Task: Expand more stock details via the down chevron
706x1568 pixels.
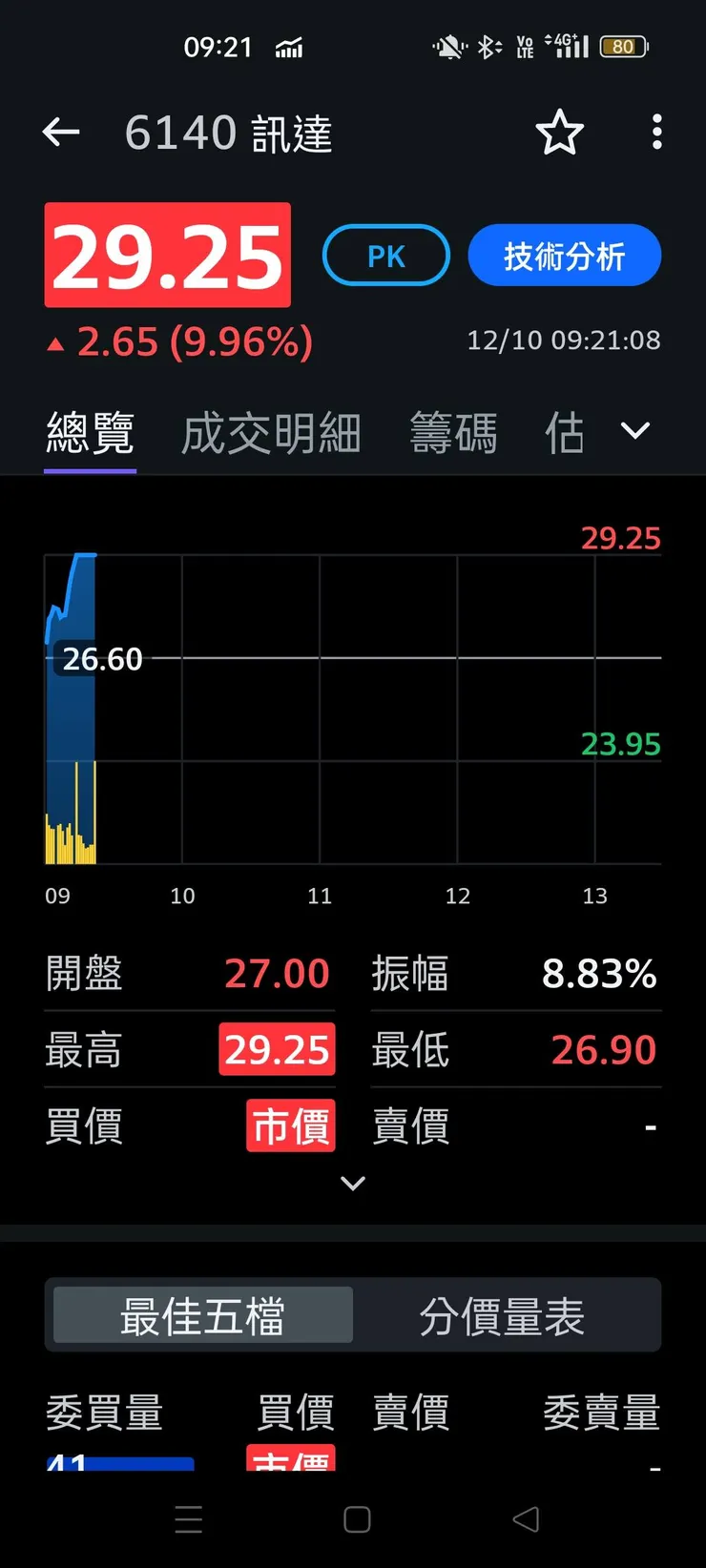Action: click(353, 1183)
